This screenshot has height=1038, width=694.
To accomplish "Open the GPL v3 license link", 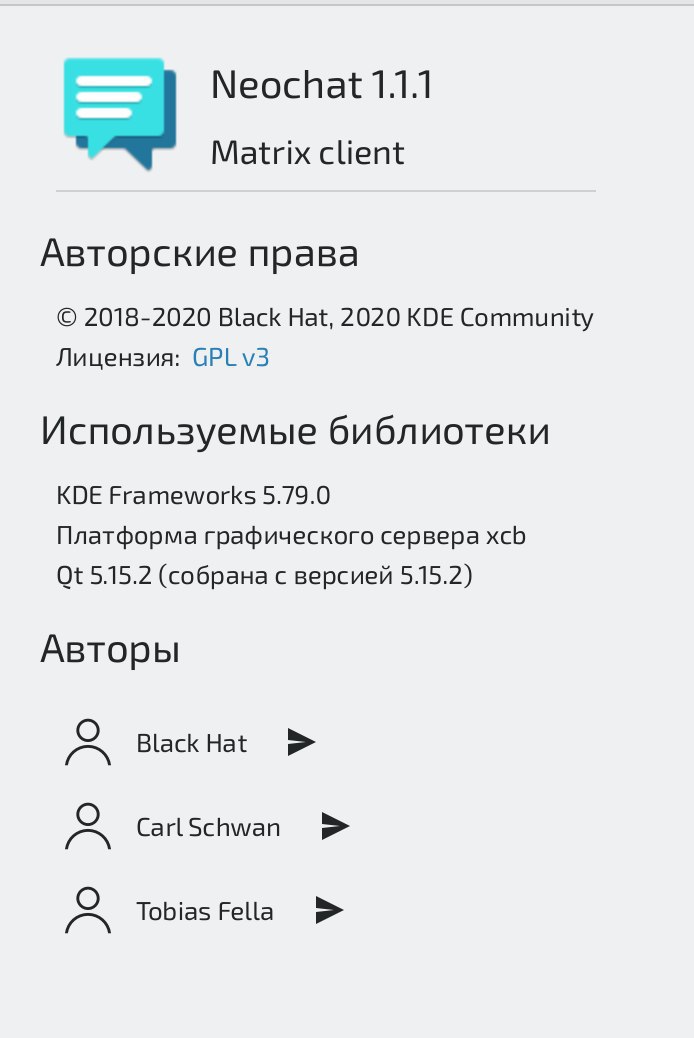I will click(x=231, y=358).
